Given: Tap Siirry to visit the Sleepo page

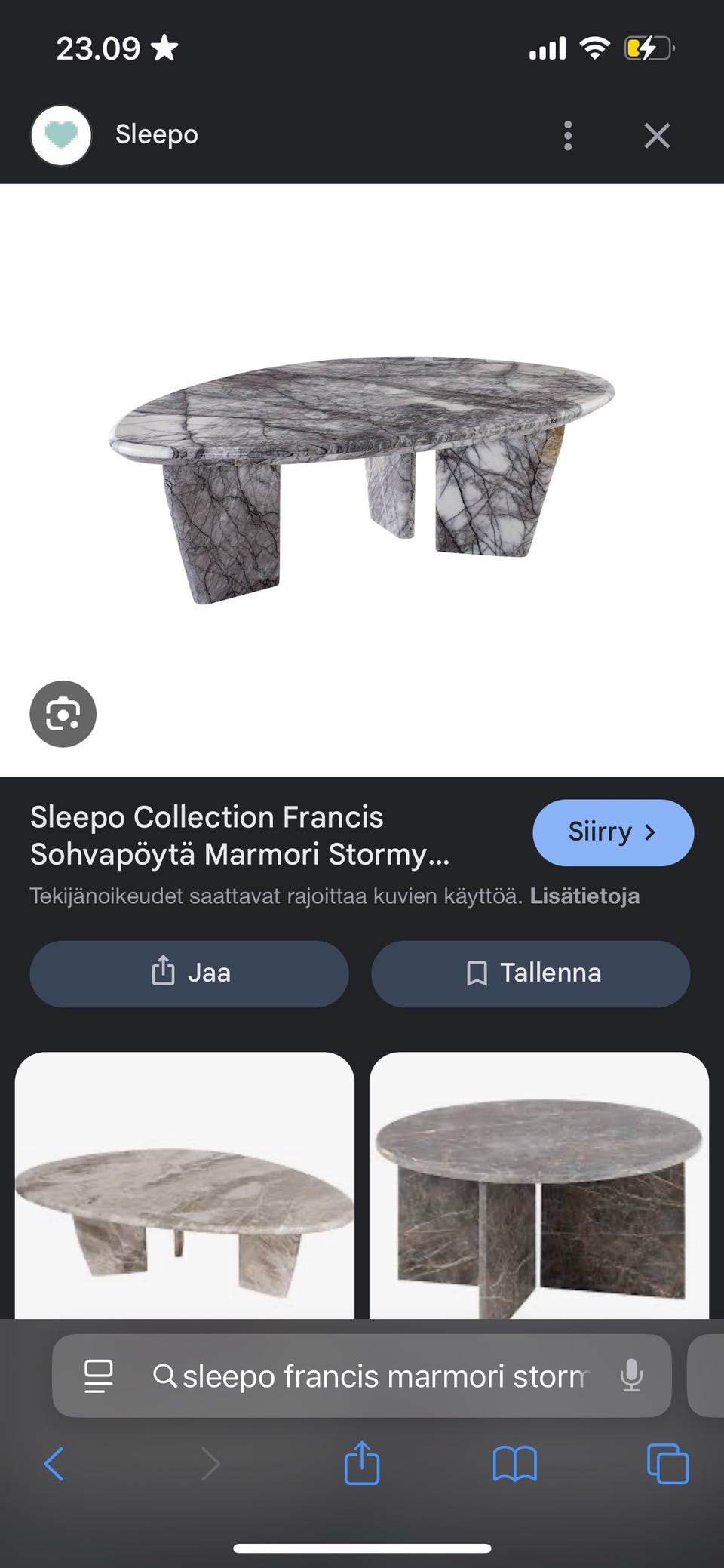Looking at the screenshot, I should (613, 832).
